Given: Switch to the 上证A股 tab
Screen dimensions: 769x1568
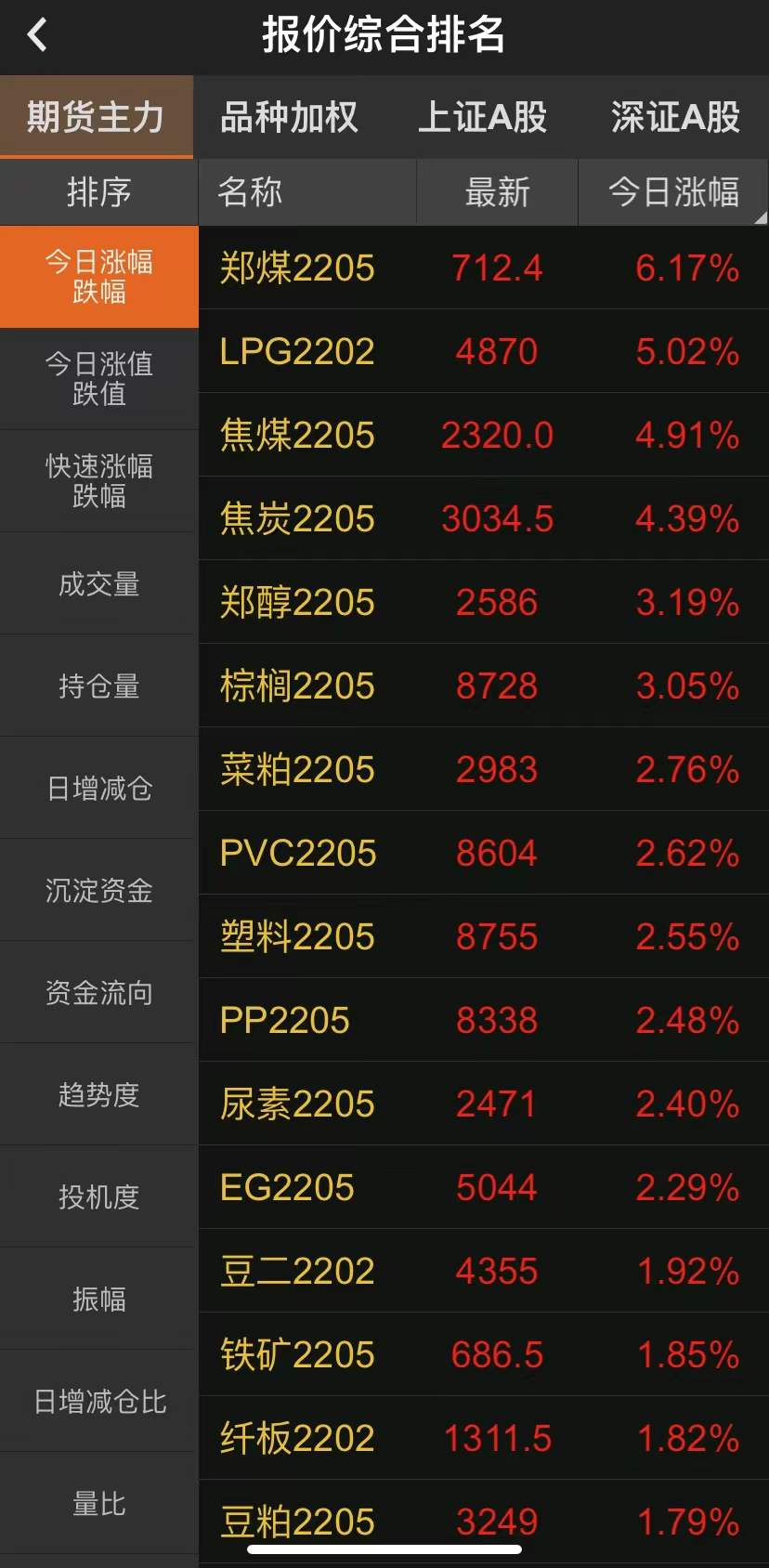Looking at the screenshot, I should [x=482, y=117].
